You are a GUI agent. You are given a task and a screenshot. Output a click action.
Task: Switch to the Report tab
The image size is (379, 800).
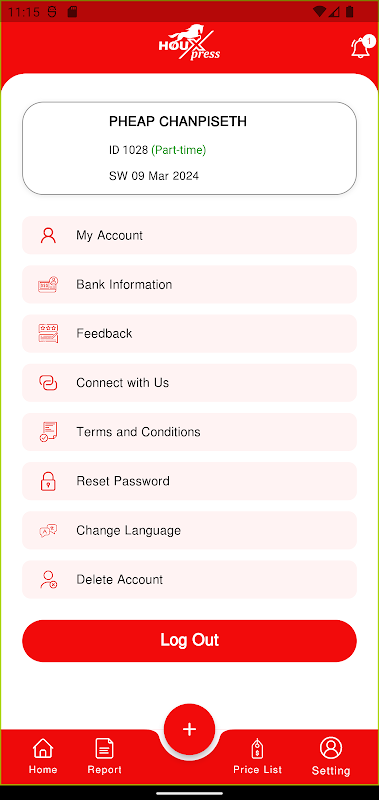coord(105,757)
